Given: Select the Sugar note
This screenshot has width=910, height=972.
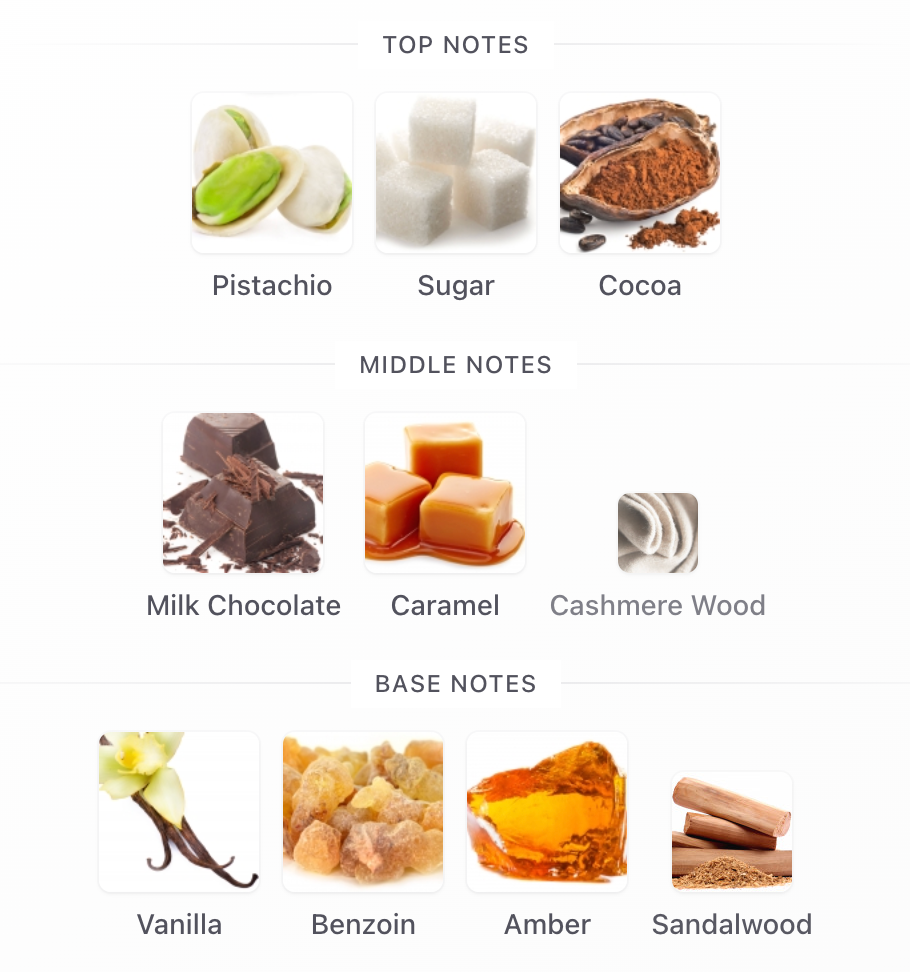Looking at the screenshot, I should coord(456,173).
